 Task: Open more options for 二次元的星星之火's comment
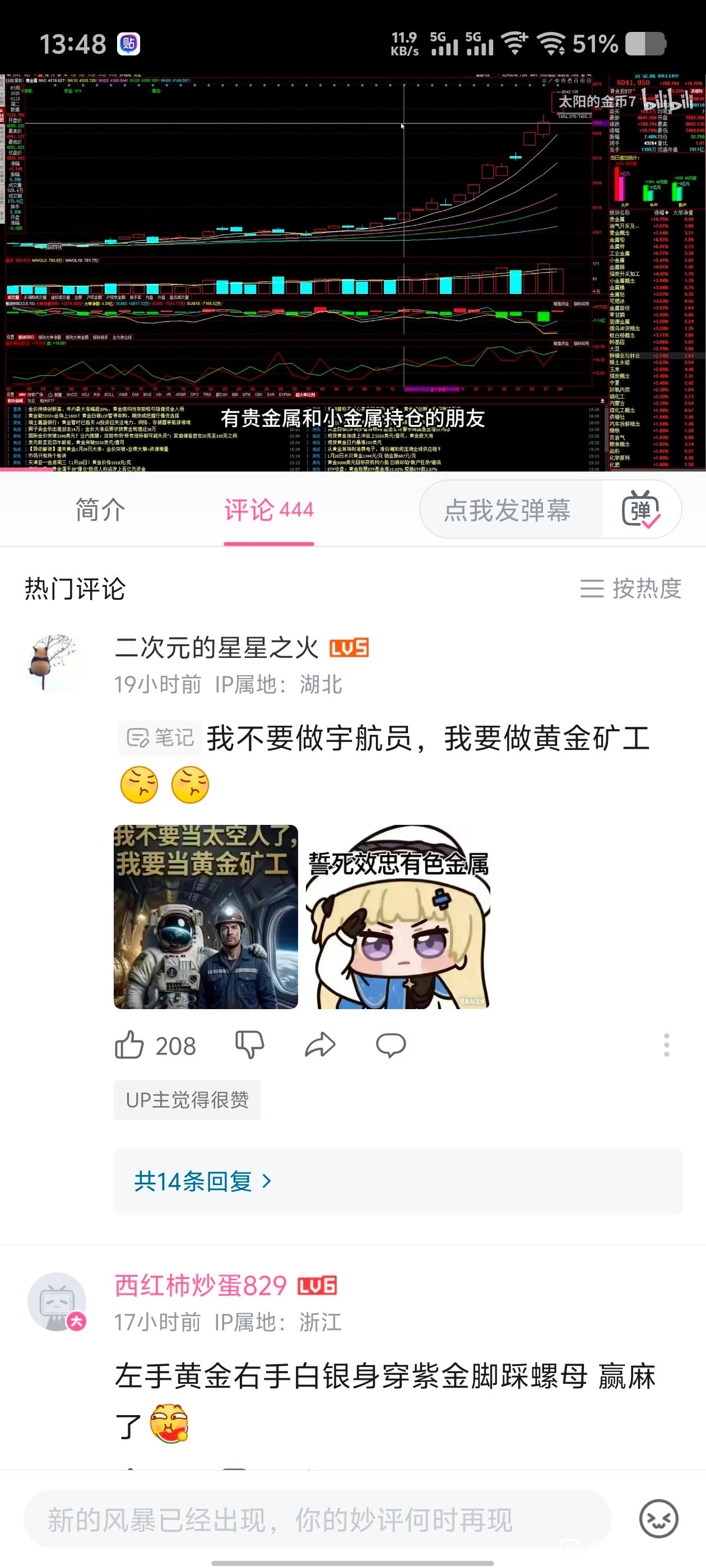point(666,1045)
